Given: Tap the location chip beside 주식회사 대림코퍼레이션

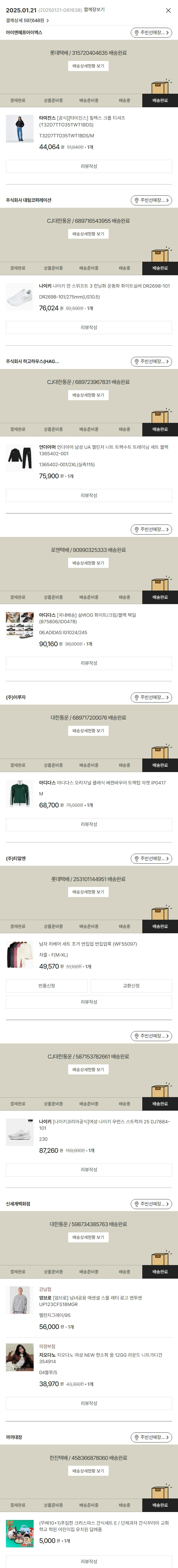Looking at the screenshot, I should (x=151, y=200).
